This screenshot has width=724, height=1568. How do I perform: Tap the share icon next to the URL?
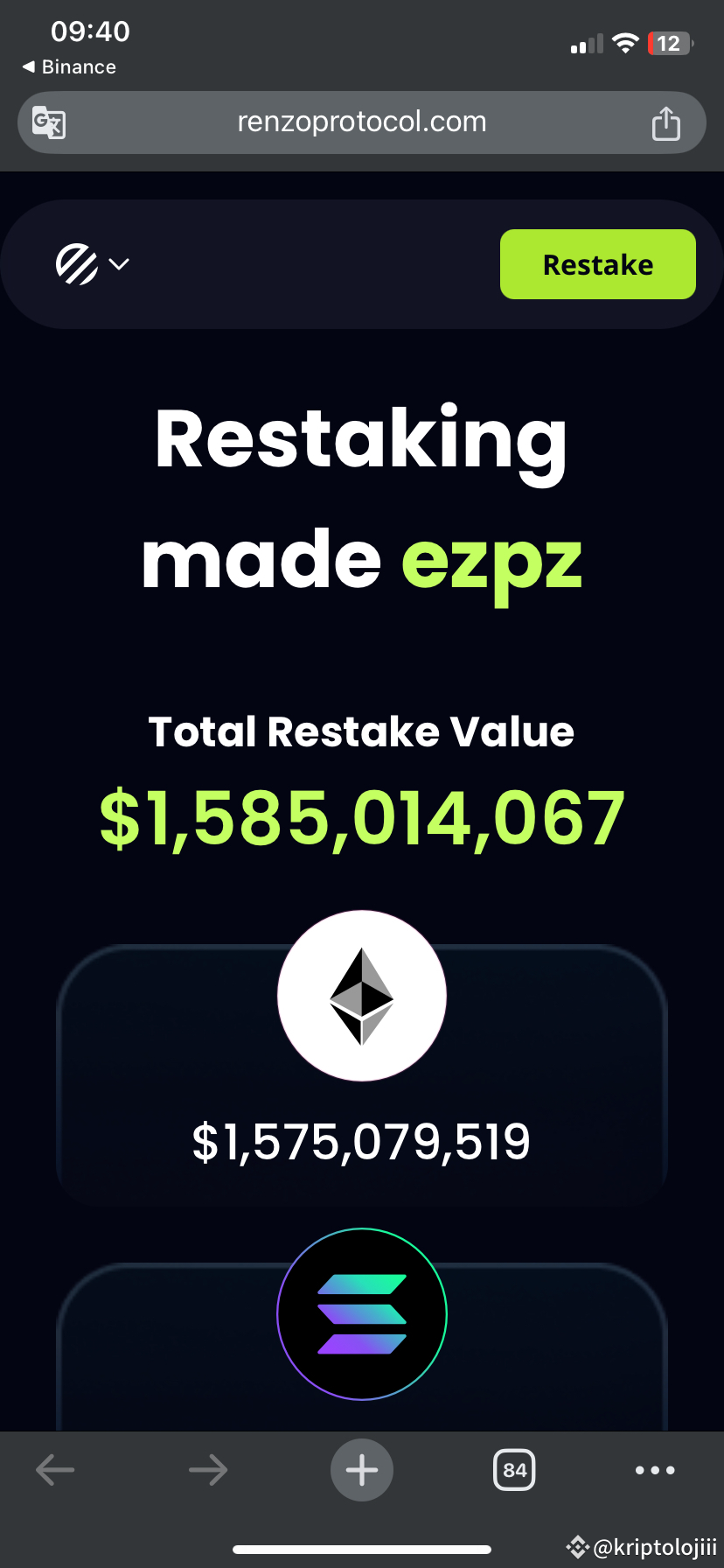[x=666, y=122]
